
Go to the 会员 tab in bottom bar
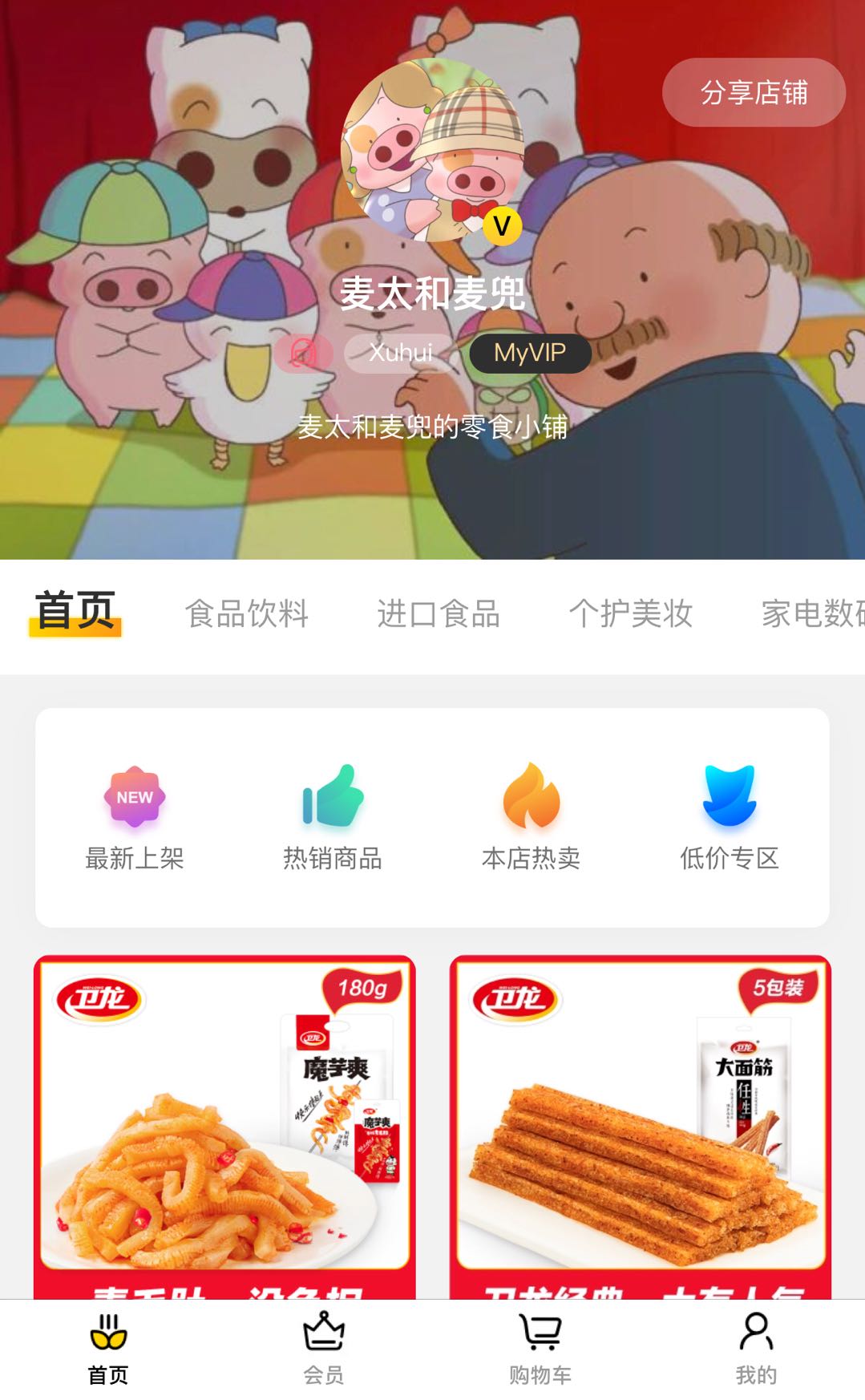pyautogui.click(x=324, y=1349)
